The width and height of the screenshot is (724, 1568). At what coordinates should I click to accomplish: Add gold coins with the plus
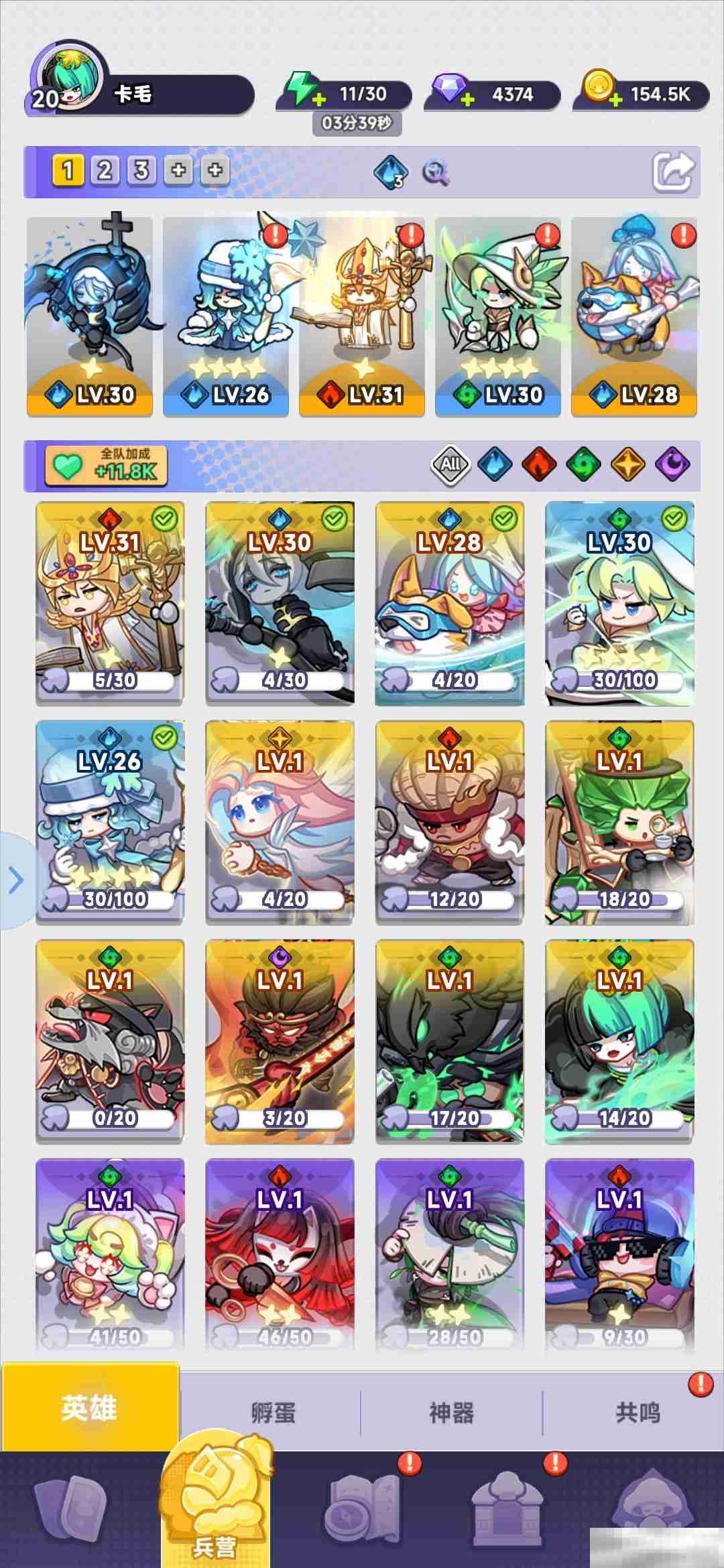point(601,90)
